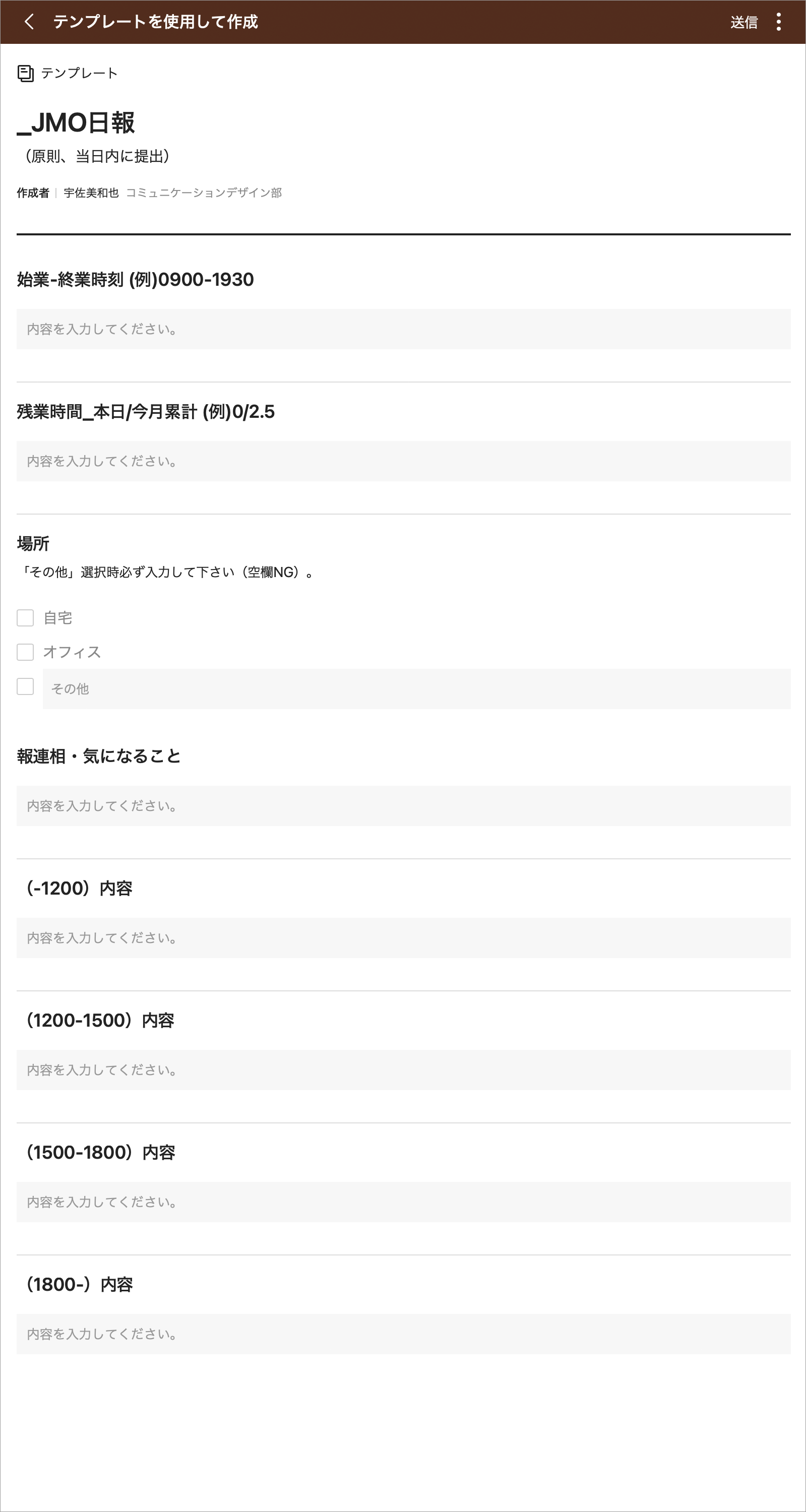Enter the 報連相・気になること field
The height and width of the screenshot is (1512, 806).
(x=403, y=806)
